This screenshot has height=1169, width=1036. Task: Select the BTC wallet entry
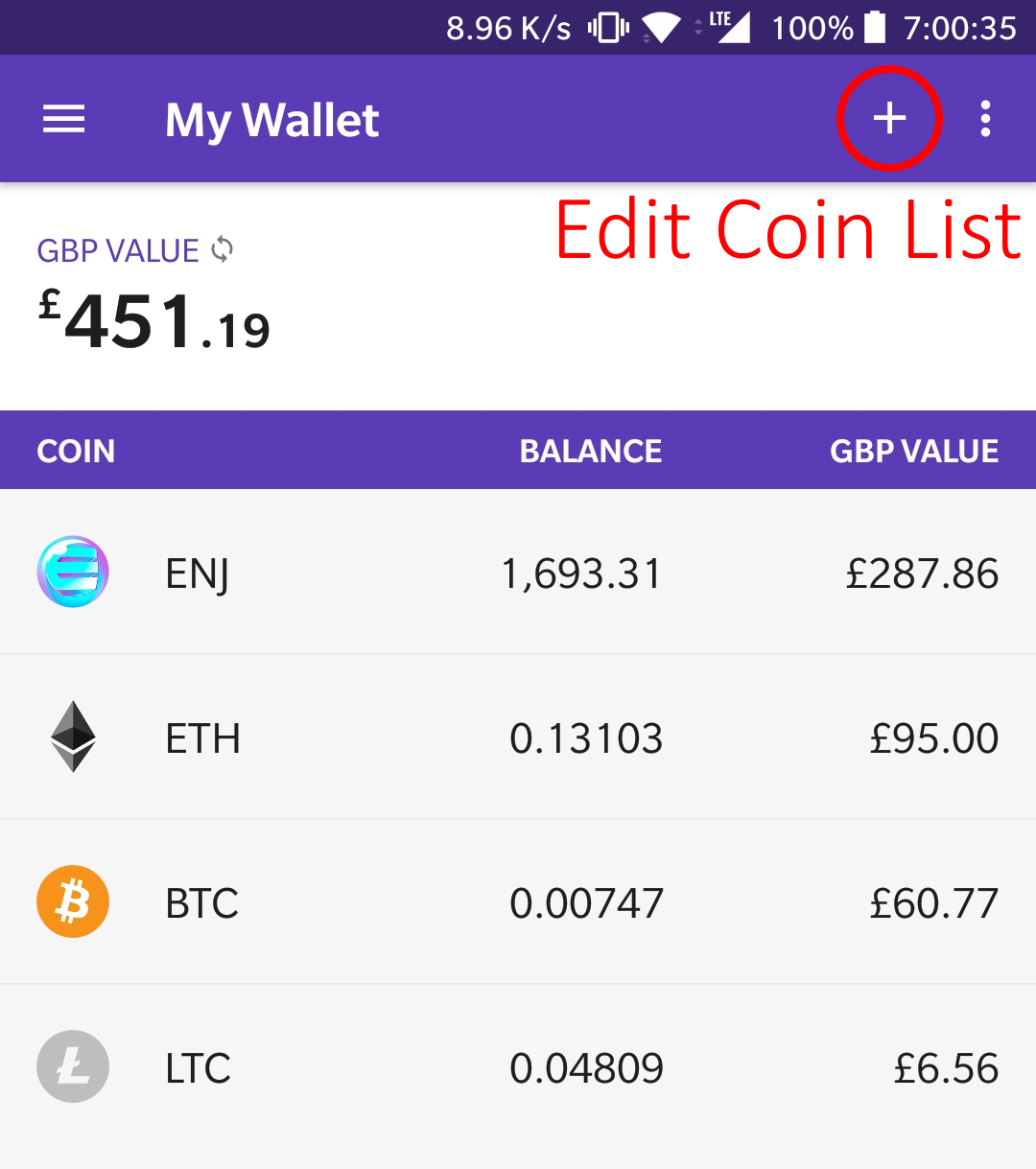click(518, 902)
